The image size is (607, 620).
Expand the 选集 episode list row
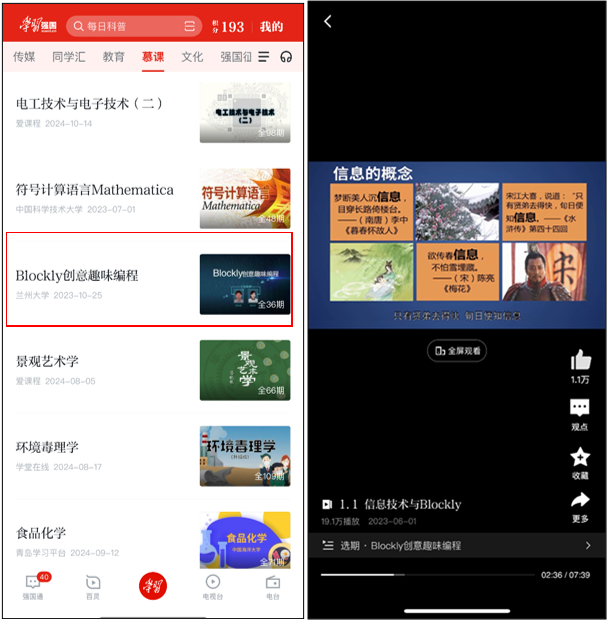pos(457,545)
